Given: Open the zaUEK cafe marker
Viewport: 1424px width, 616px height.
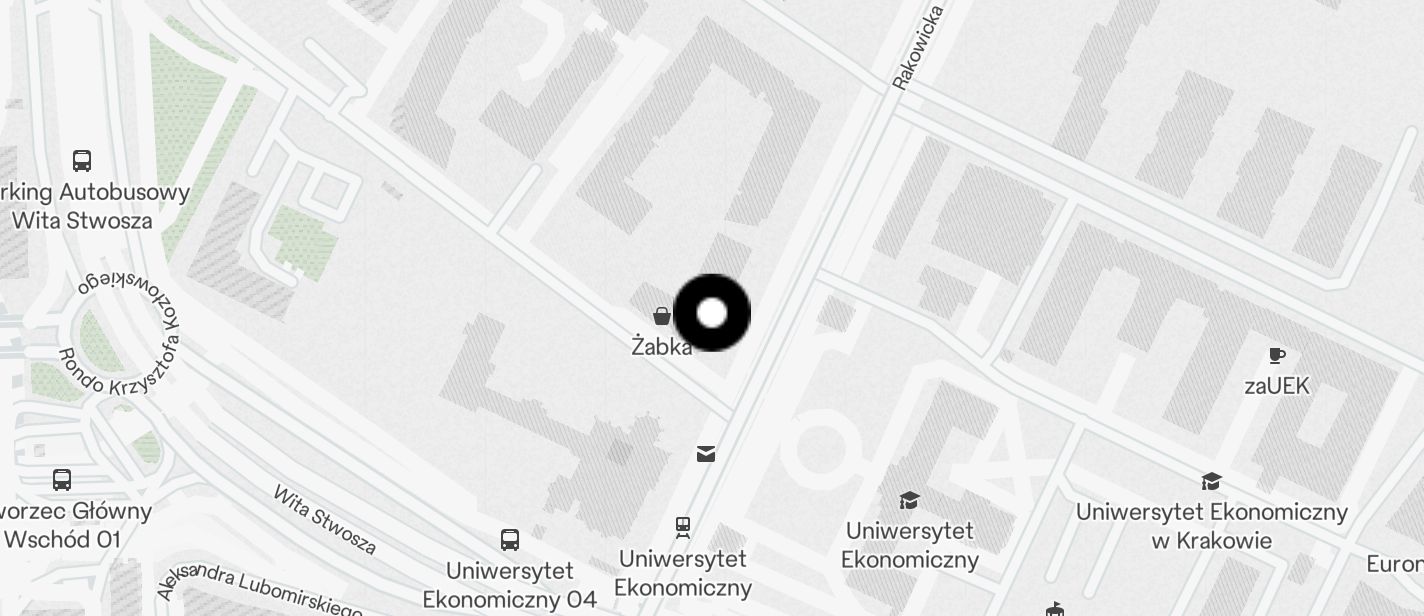Looking at the screenshot, I should 1277,355.
